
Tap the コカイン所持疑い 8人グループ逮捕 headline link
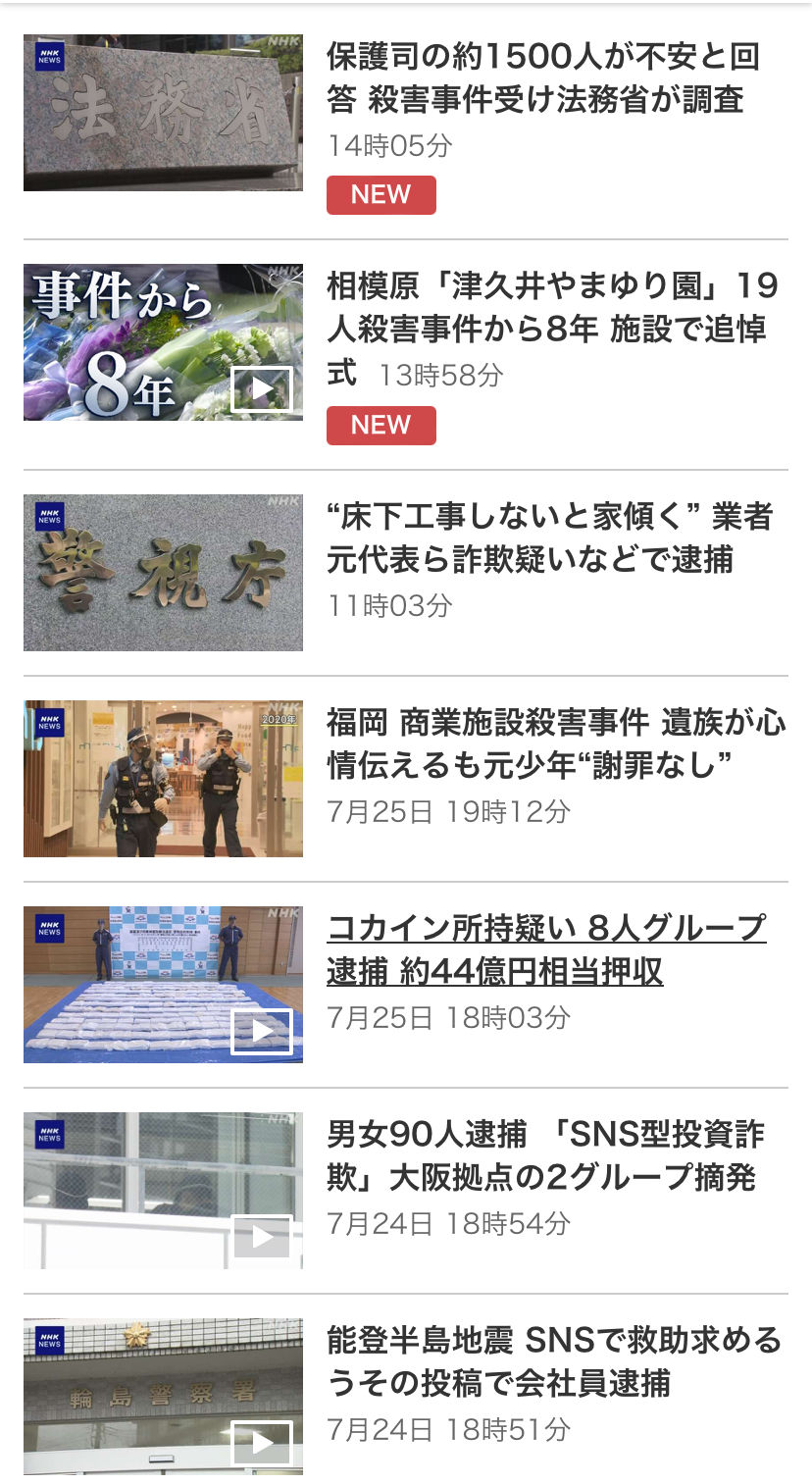545,949
